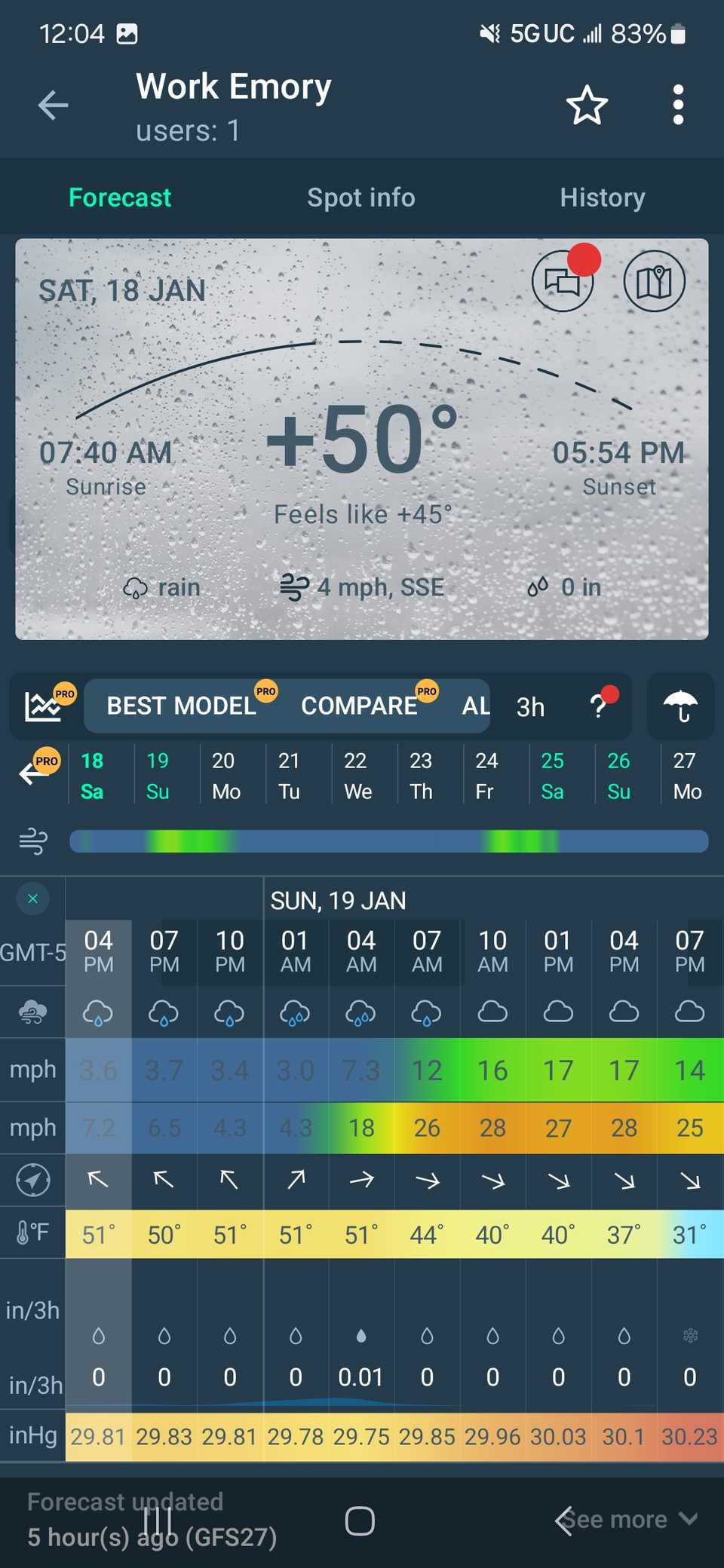Screen dimensions: 724x1568
Task: Open the History tab
Action: pyautogui.click(x=602, y=197)
